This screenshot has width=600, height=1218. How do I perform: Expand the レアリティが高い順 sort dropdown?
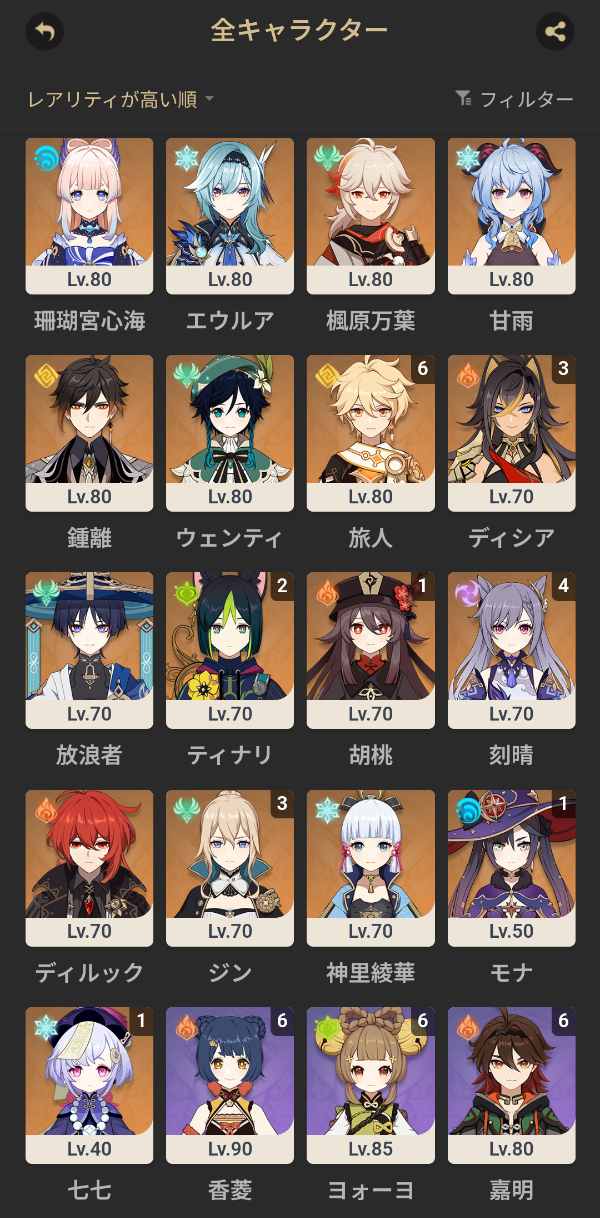coord(121,98)
